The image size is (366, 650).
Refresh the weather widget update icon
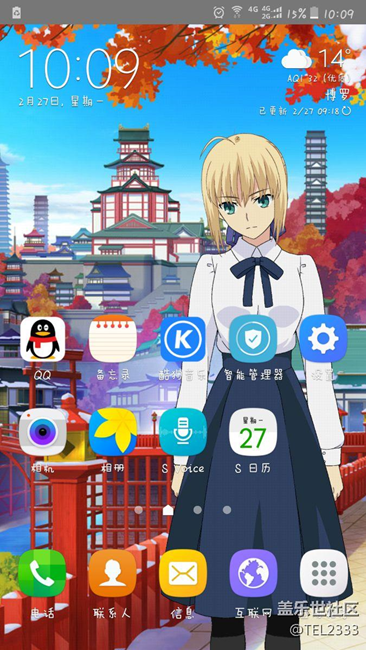[x=347, y=111]
